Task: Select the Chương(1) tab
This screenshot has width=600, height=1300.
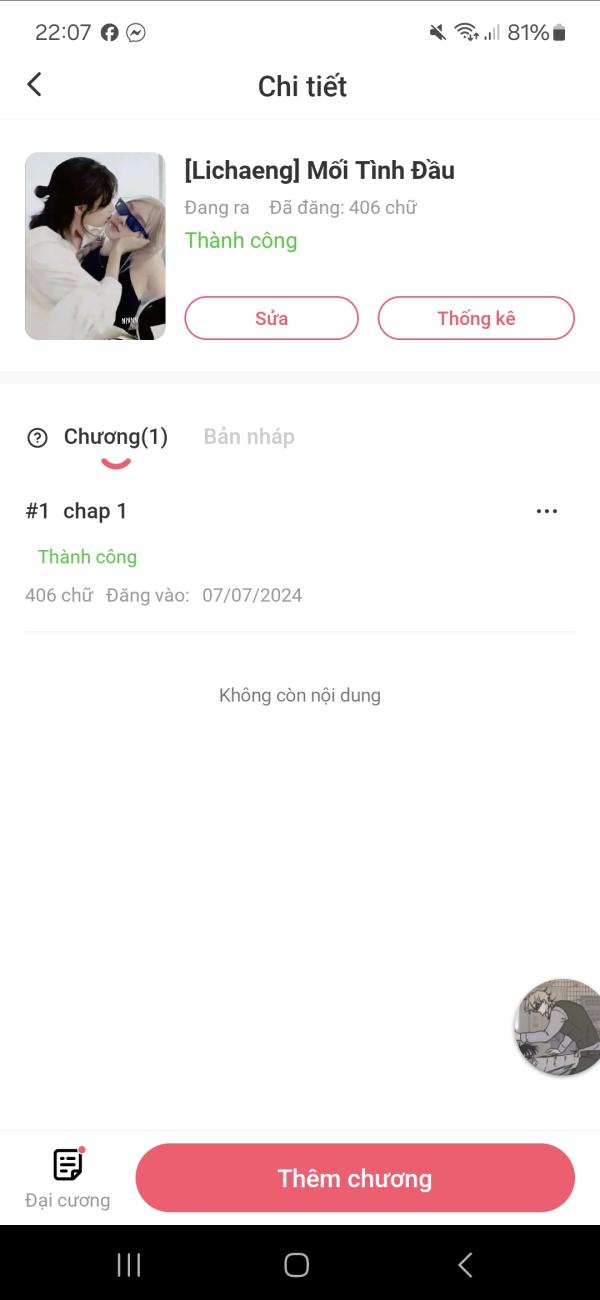Action: click(116, 437)
